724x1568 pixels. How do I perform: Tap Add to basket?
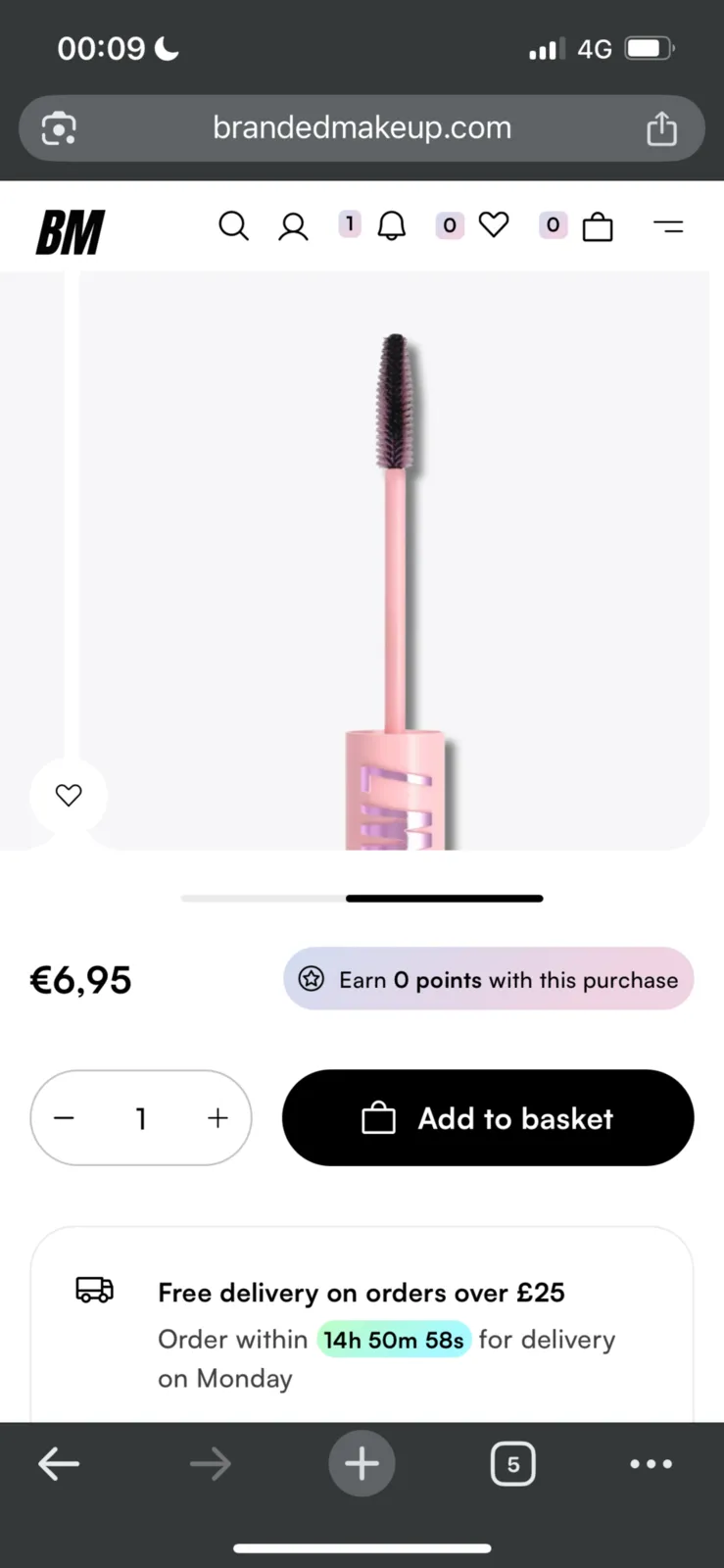488,1118
